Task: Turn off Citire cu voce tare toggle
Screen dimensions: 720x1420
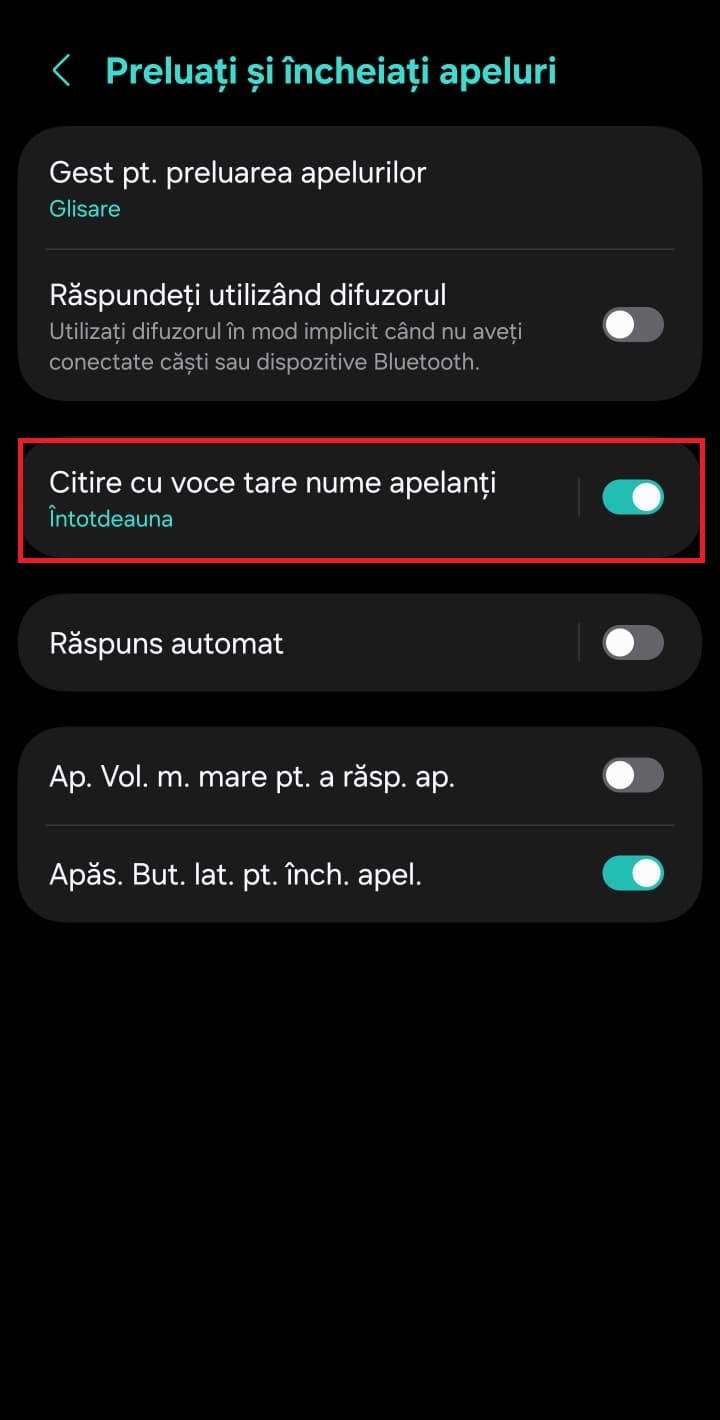Action: [632, 498]
